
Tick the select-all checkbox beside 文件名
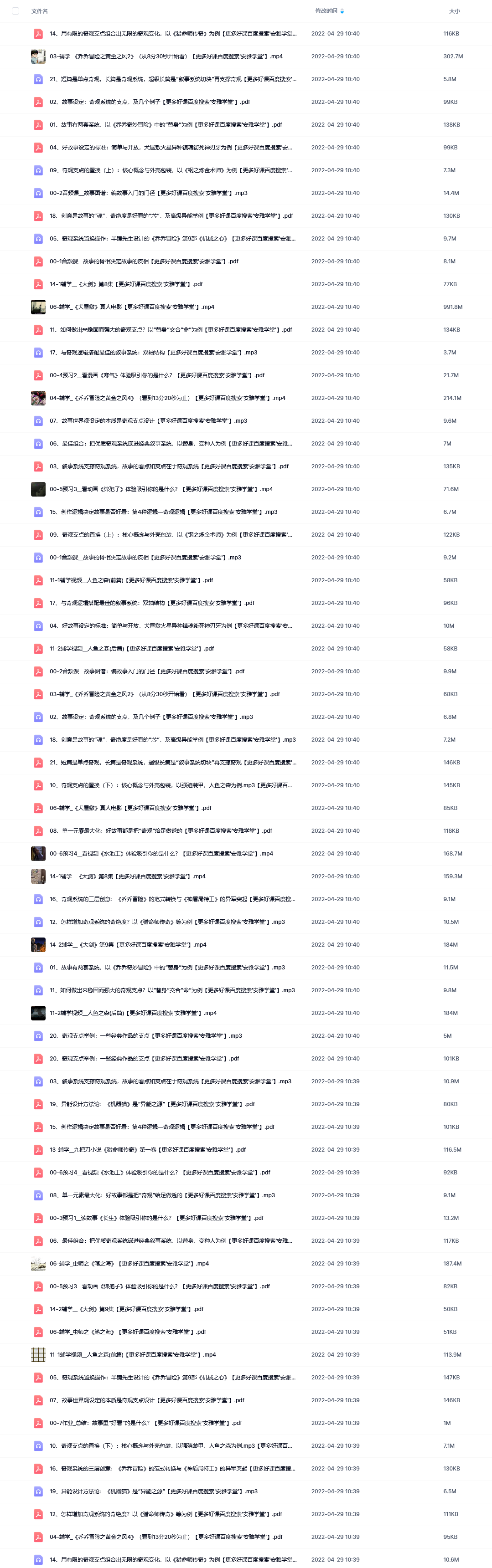(x=16, y=11)
